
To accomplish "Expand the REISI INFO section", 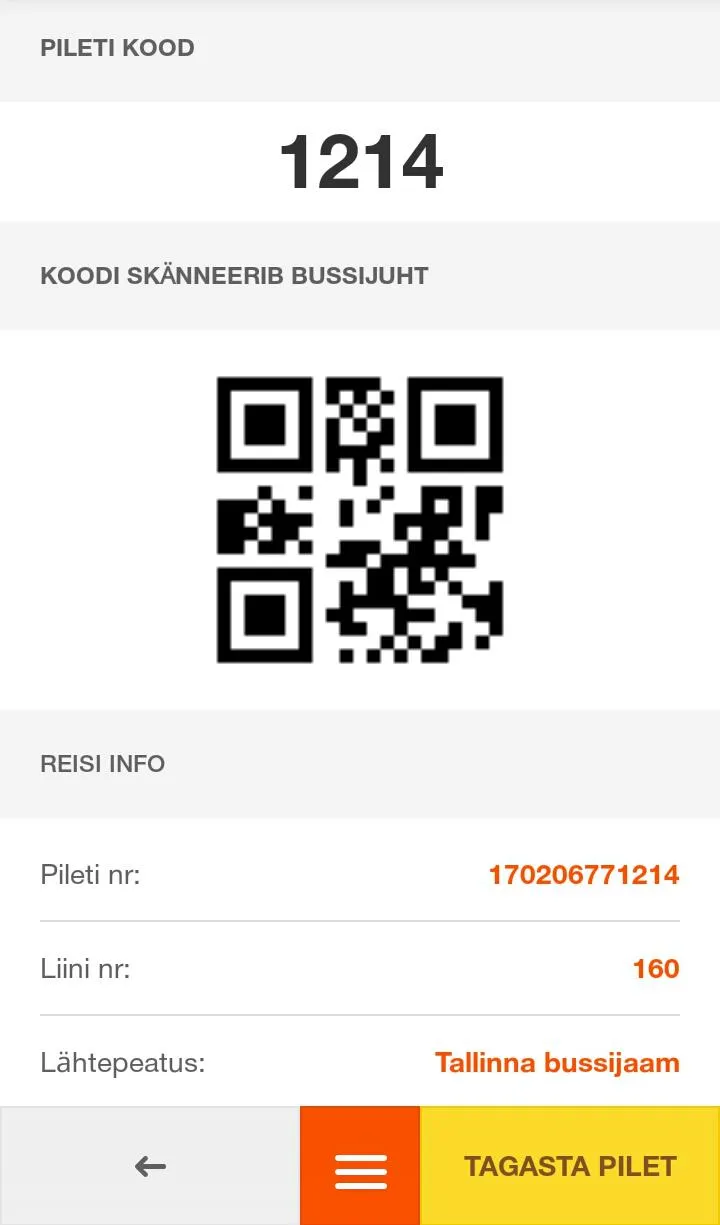I will pyautogui.click(x=102, y=764).
